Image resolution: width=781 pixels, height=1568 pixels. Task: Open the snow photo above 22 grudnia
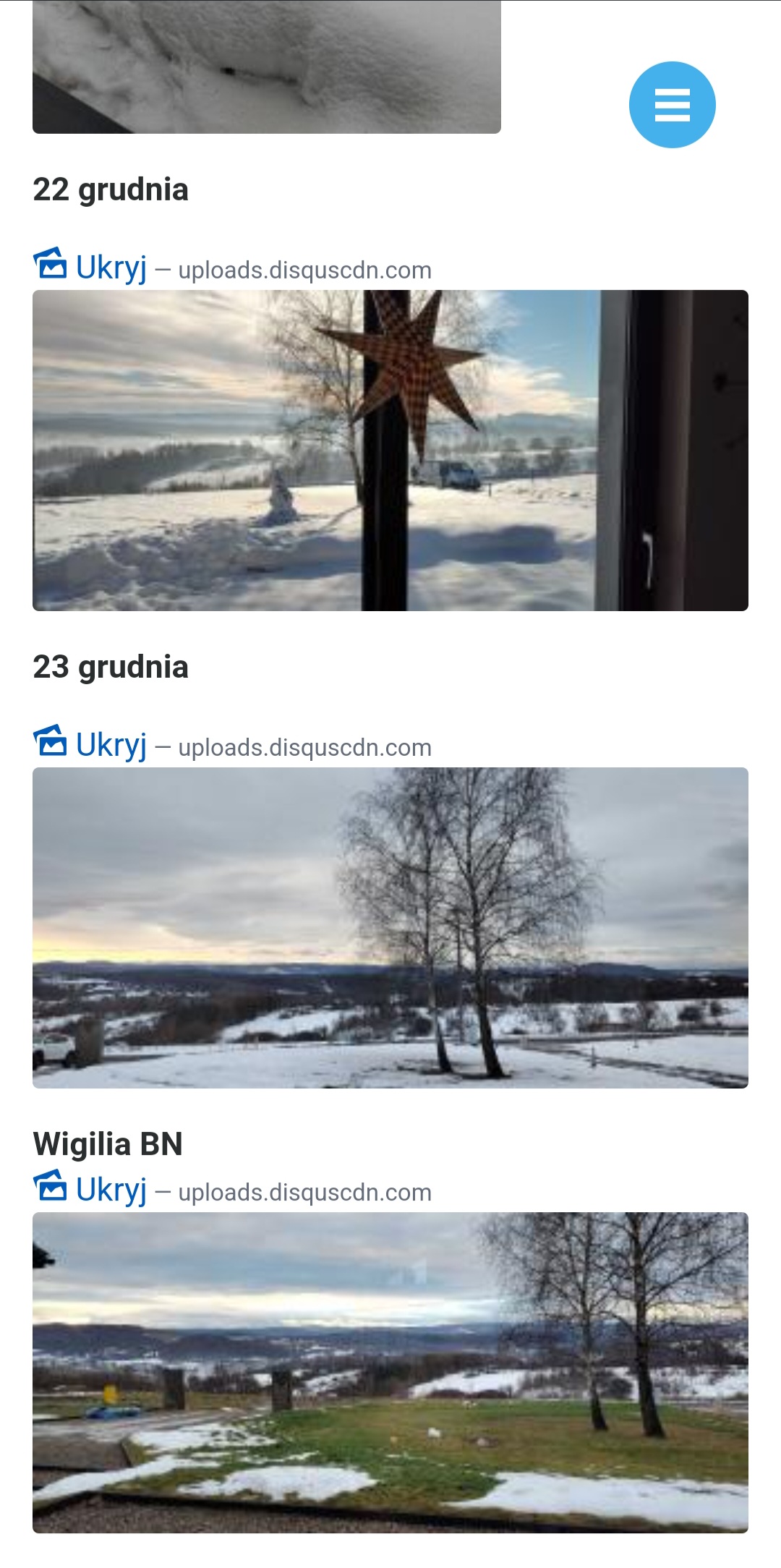coord(266,67)
